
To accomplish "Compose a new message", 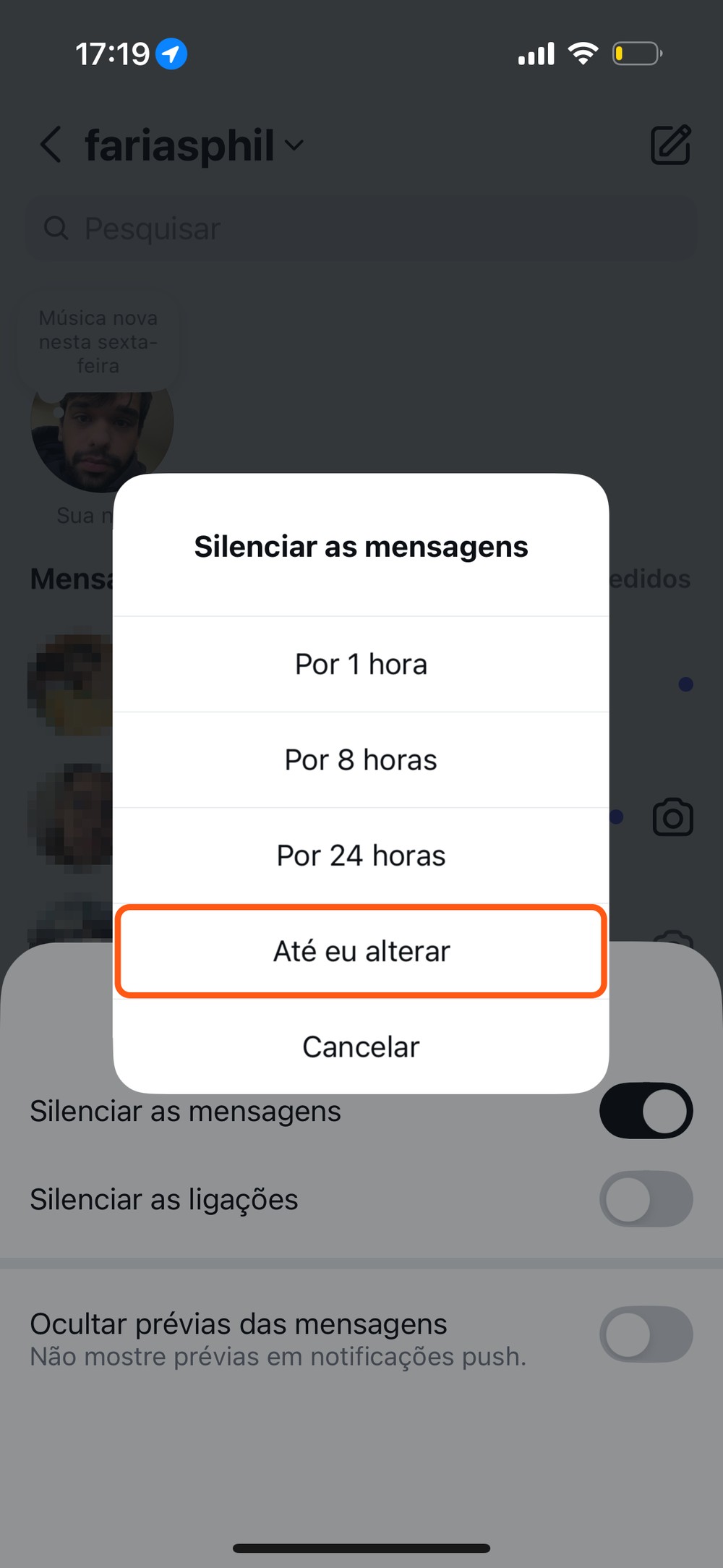I will pyautogui.click(x=670, y=145).
